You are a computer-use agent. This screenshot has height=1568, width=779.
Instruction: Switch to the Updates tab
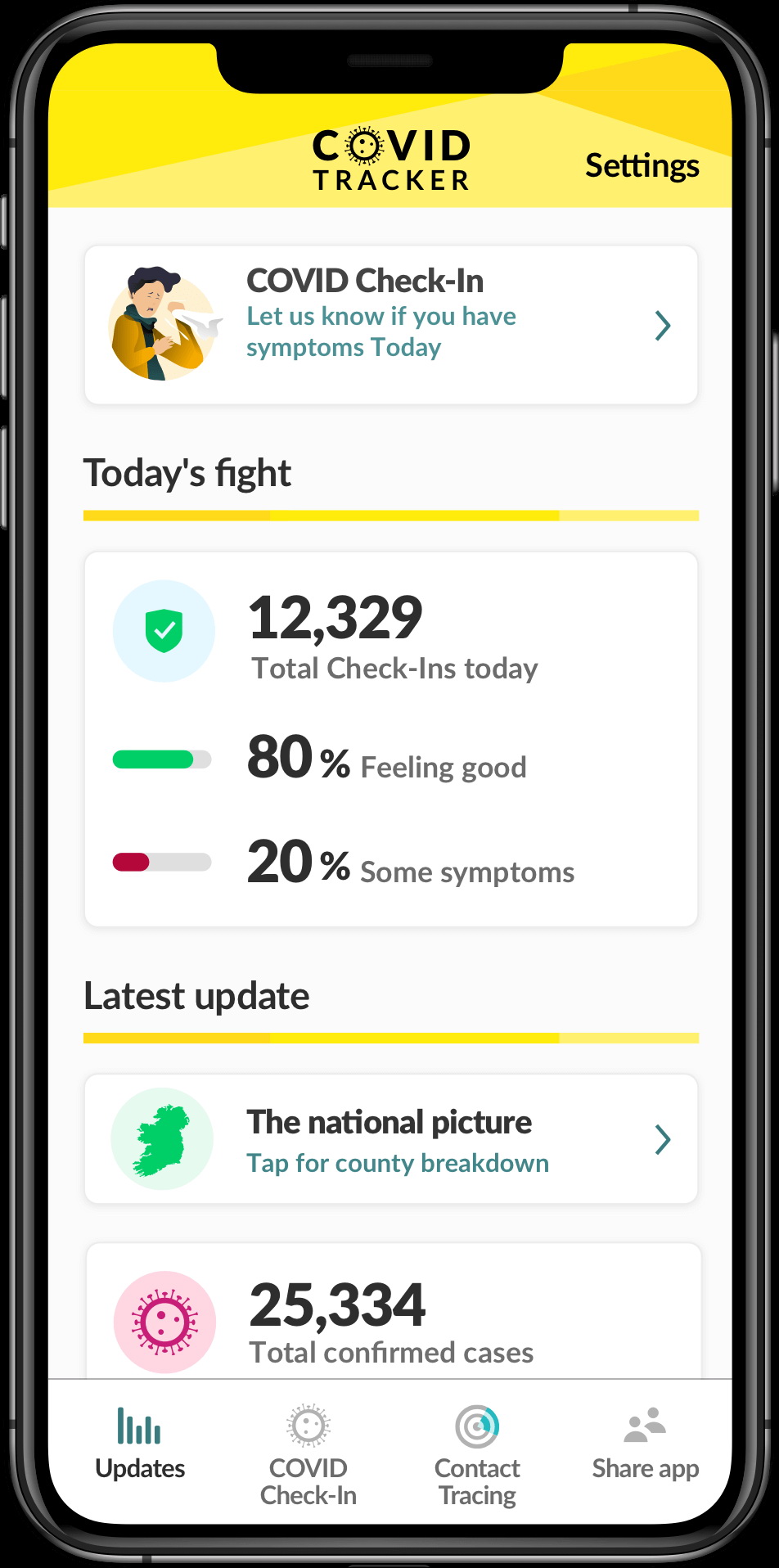pyautogui.click(x=140, y=1444)
